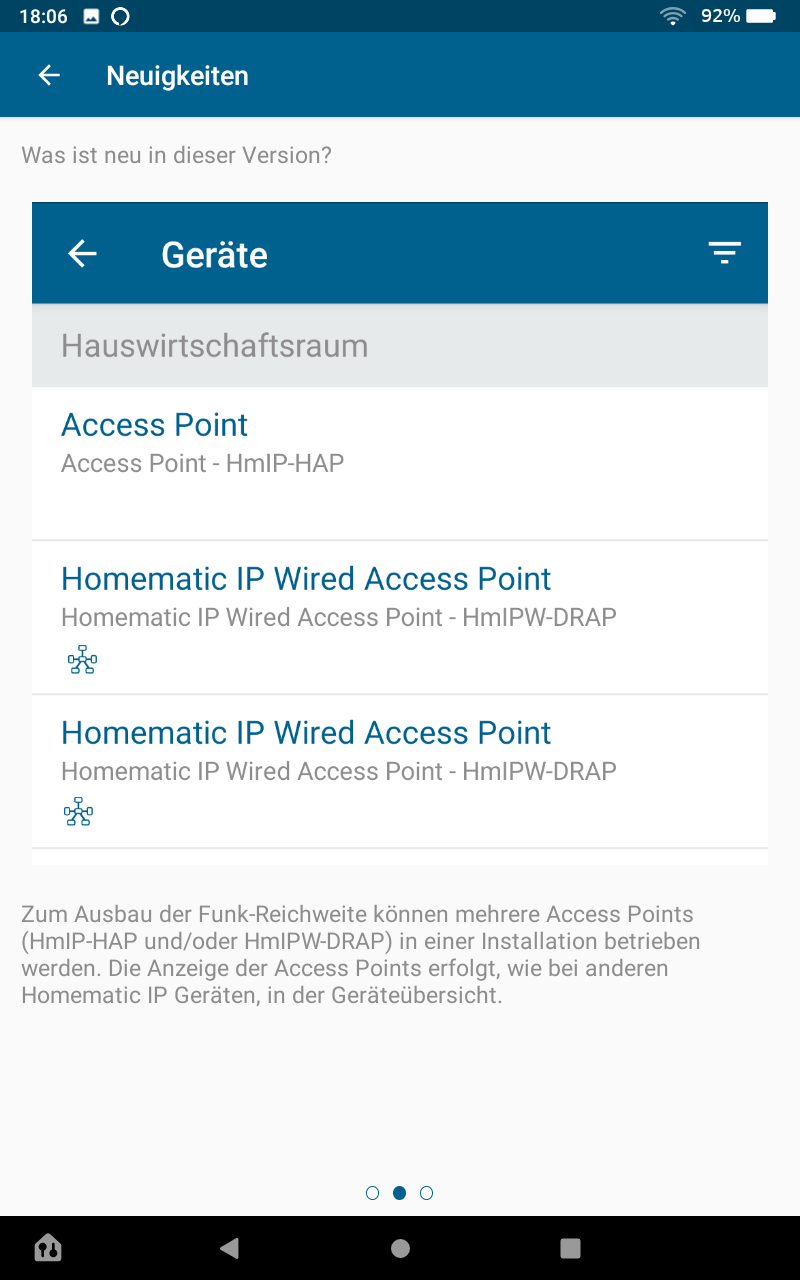
Task: Jump to the first page indicator dot
Action: click(373, 1193)
